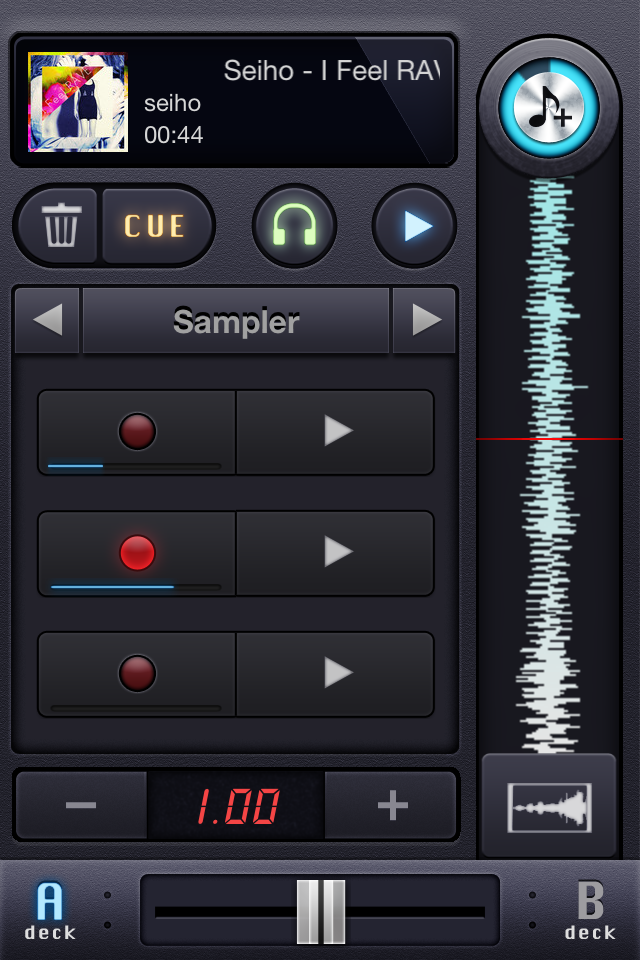The image size is (640, 960).
Task: Record into the third sampler slot
Action: click(137, 673)
